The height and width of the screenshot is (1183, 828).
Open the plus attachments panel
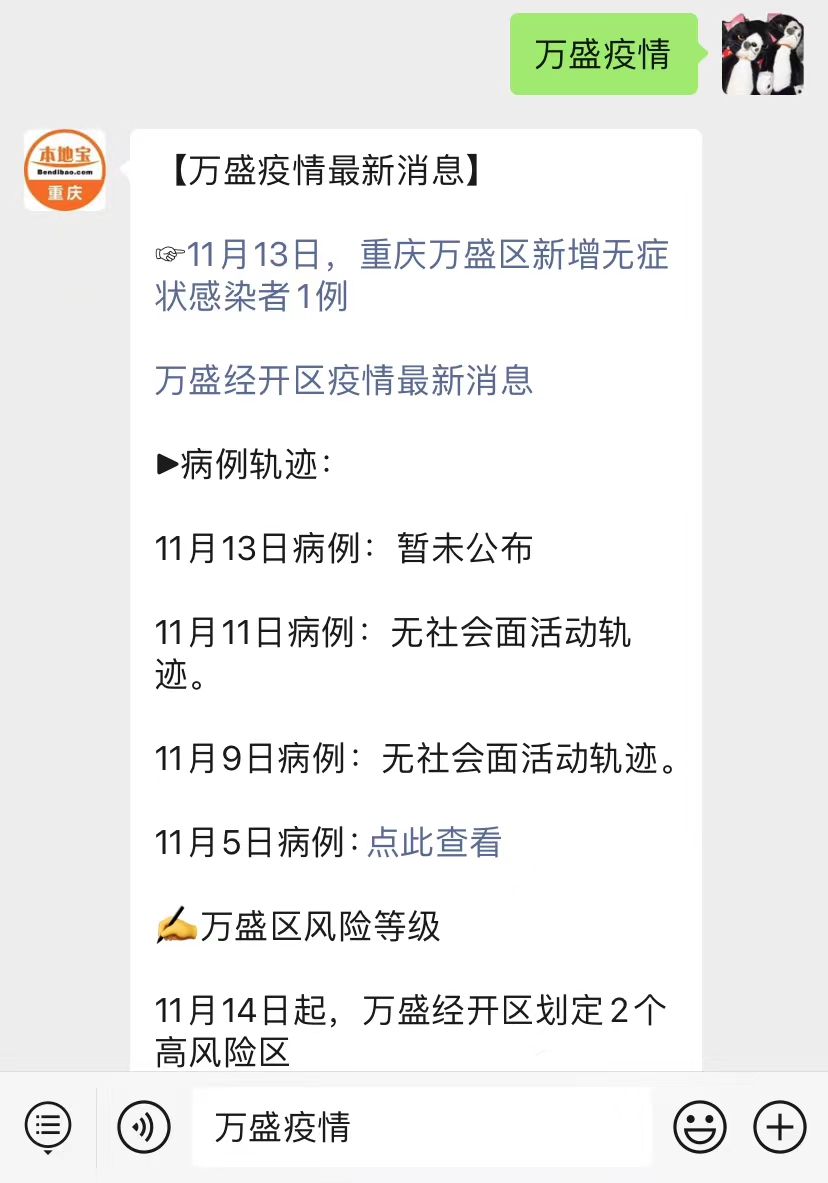(780, 1127)
